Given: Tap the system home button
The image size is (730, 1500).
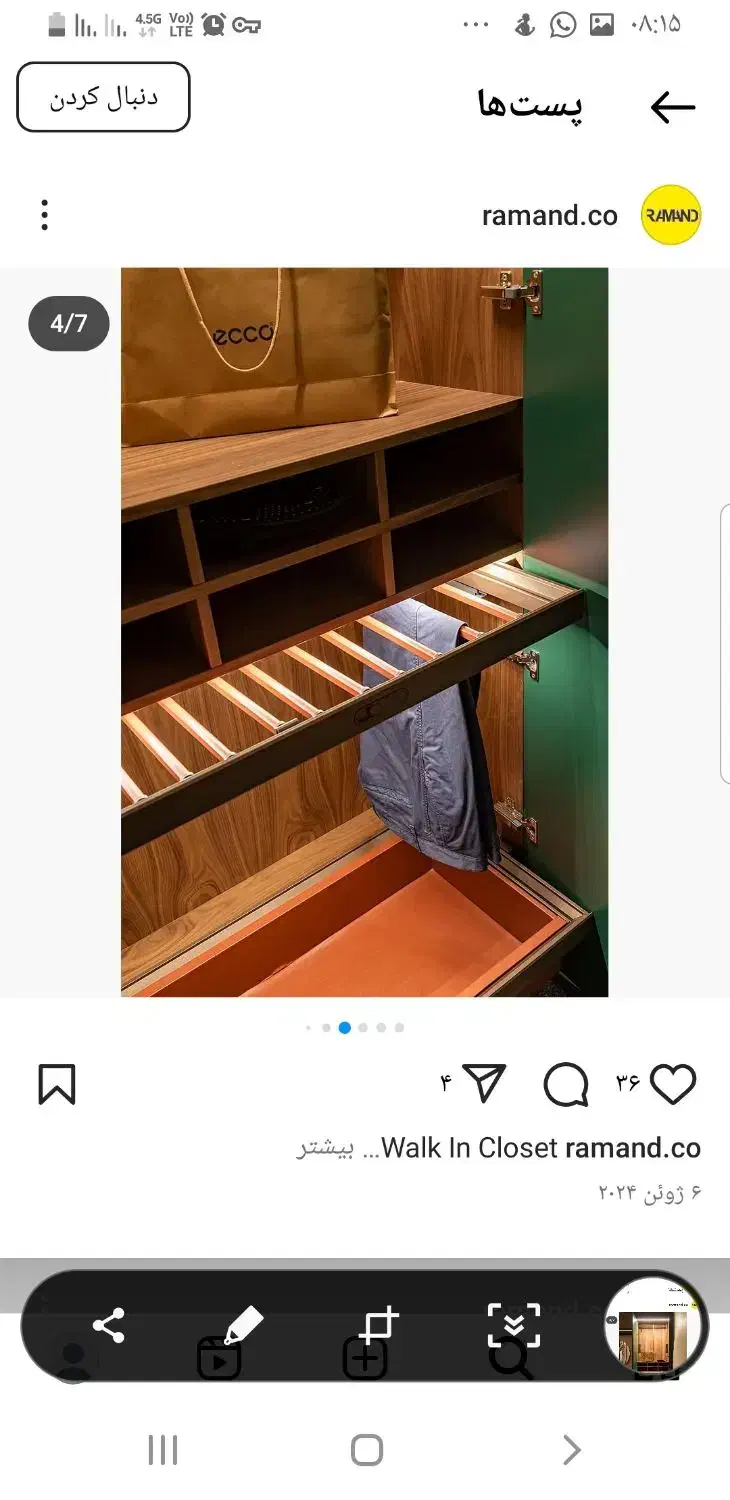Looking at the screenshot, I should pyautogui.click(x=367, y=1450).
